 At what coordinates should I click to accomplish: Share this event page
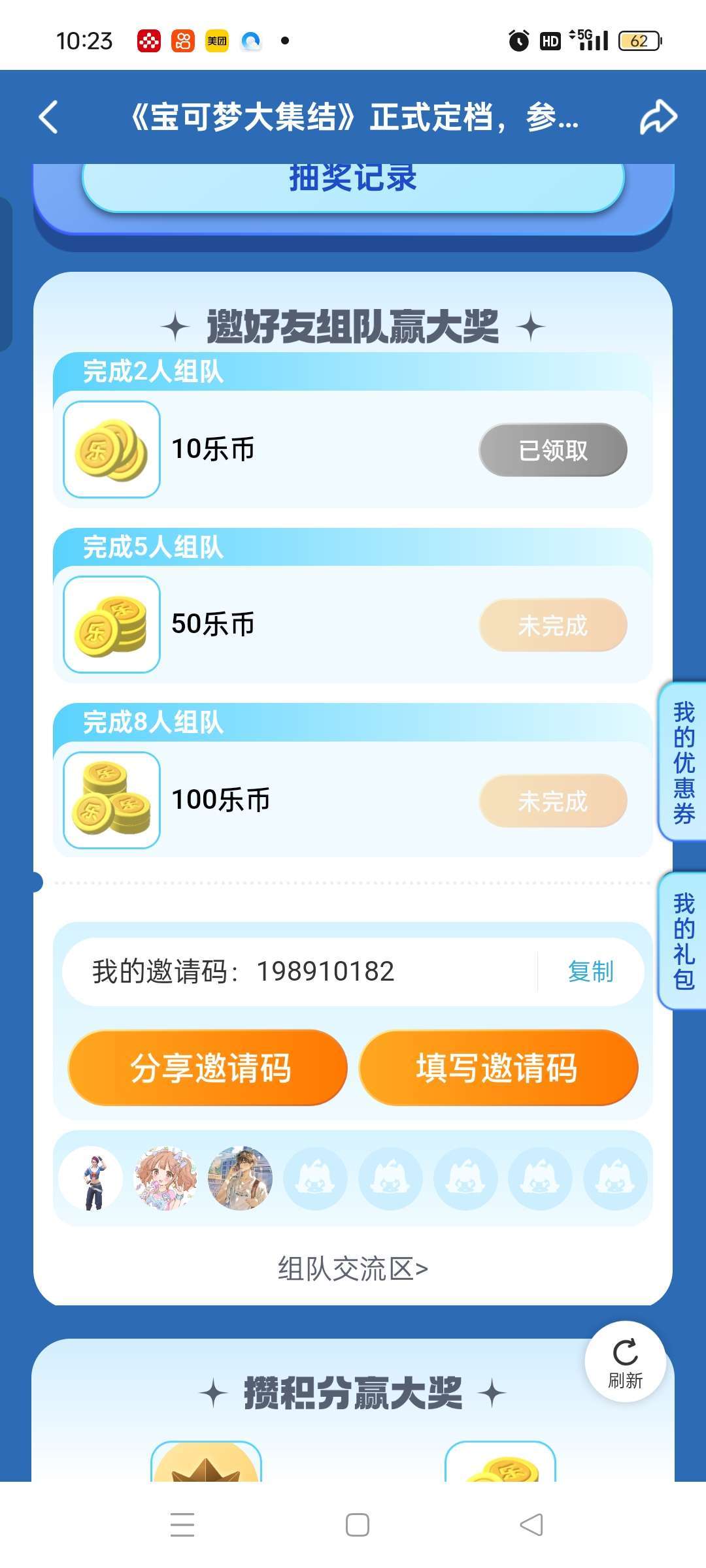pos(658,118)
